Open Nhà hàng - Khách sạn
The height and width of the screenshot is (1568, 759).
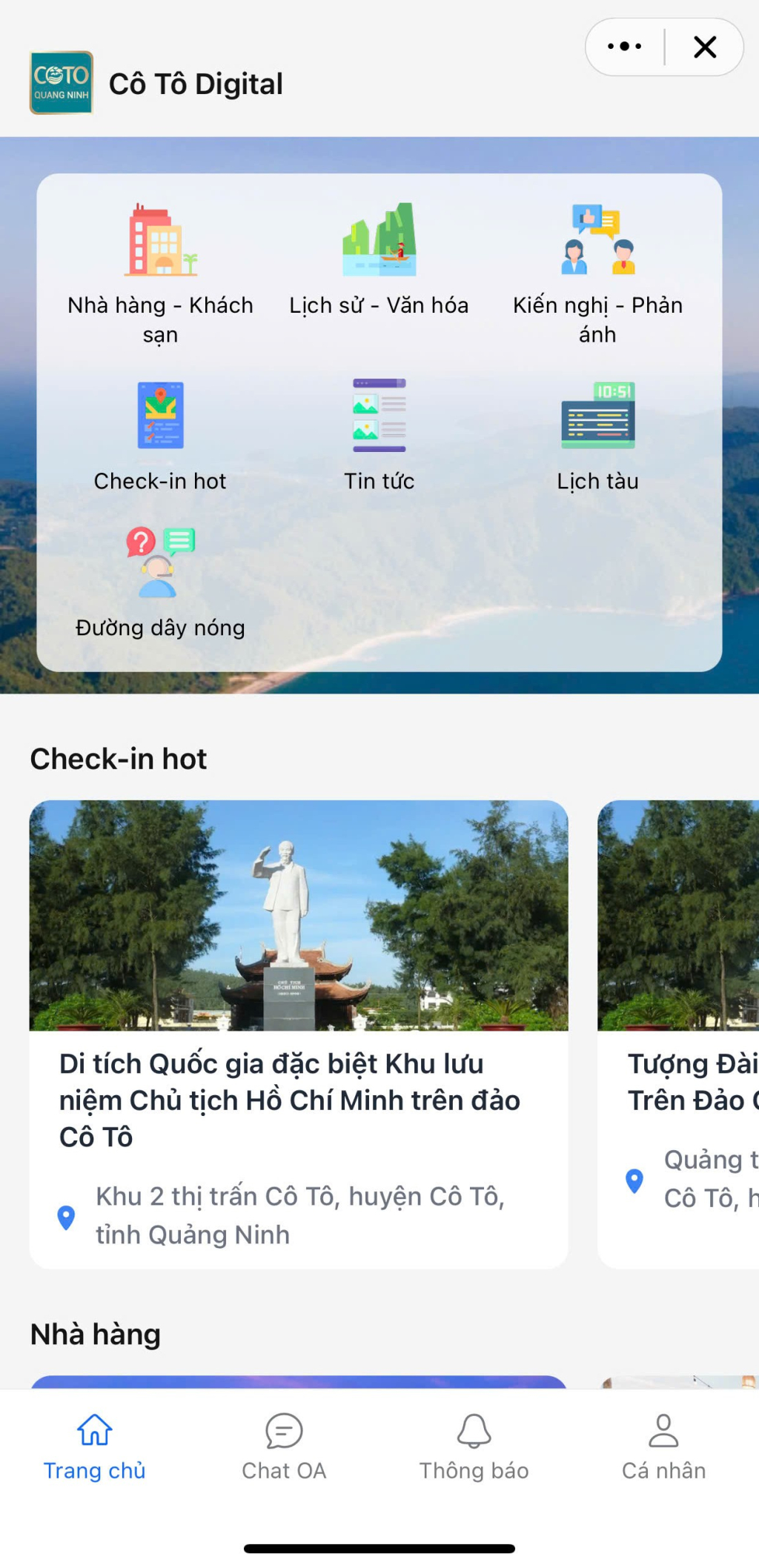[160, 271]
